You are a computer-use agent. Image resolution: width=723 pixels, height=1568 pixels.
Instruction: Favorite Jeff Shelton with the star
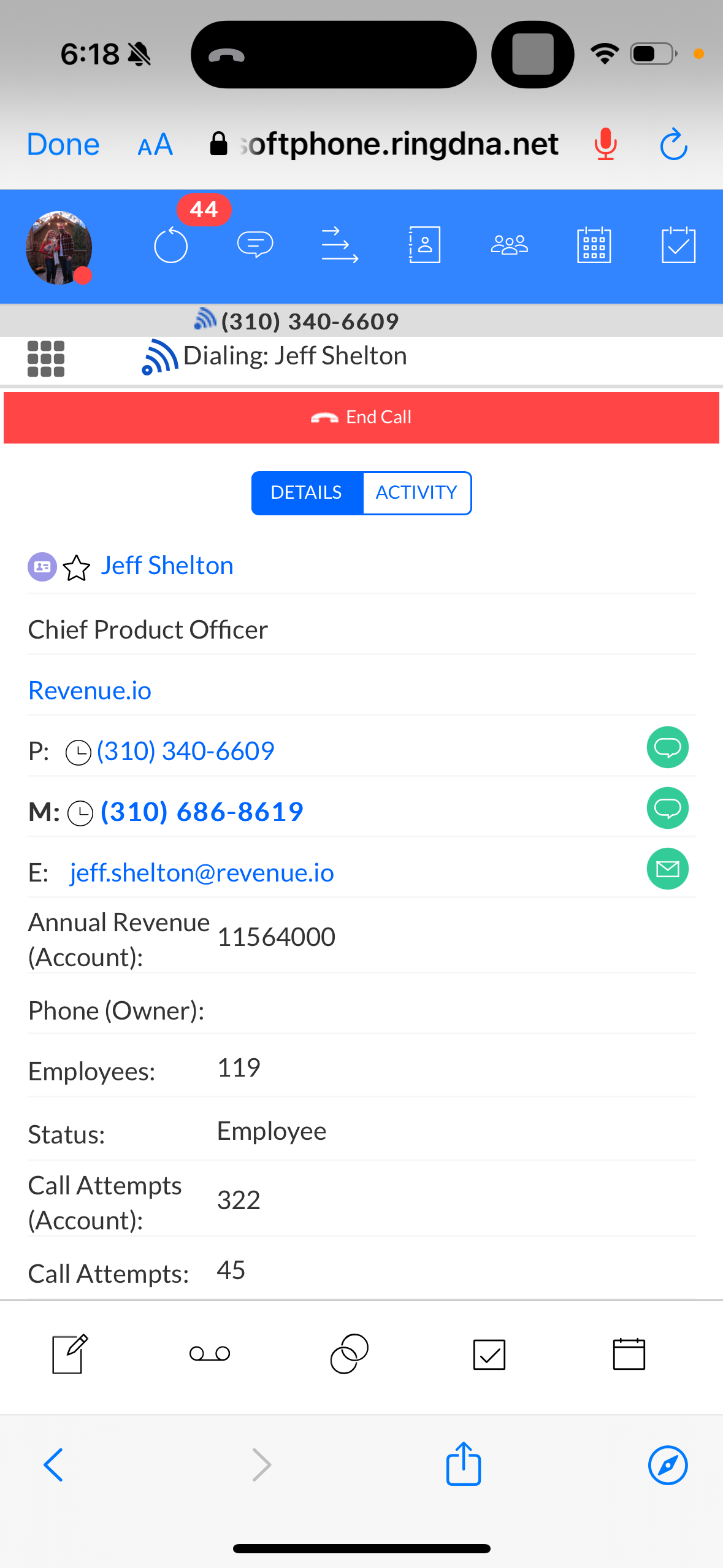(77, 567)
